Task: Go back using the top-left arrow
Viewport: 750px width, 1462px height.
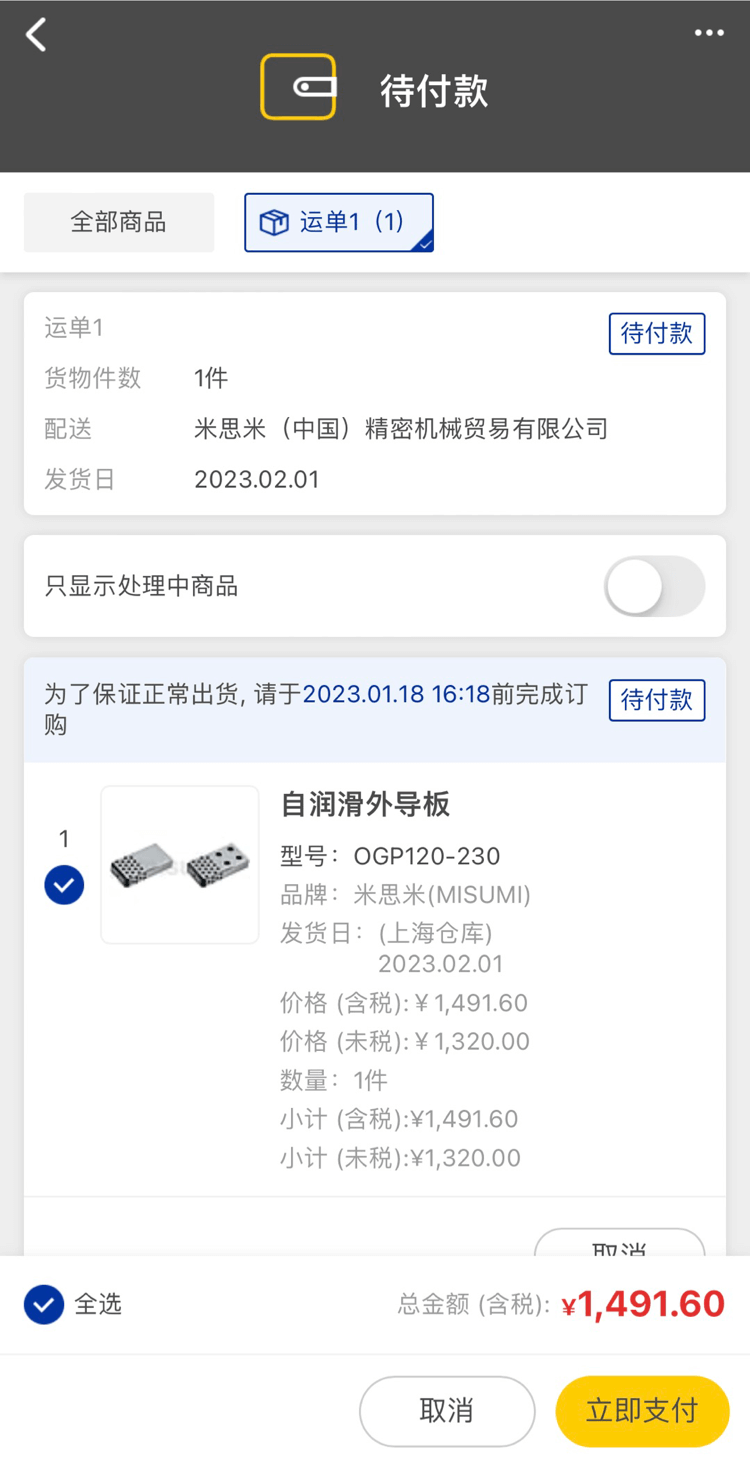Action: (37, 35)
